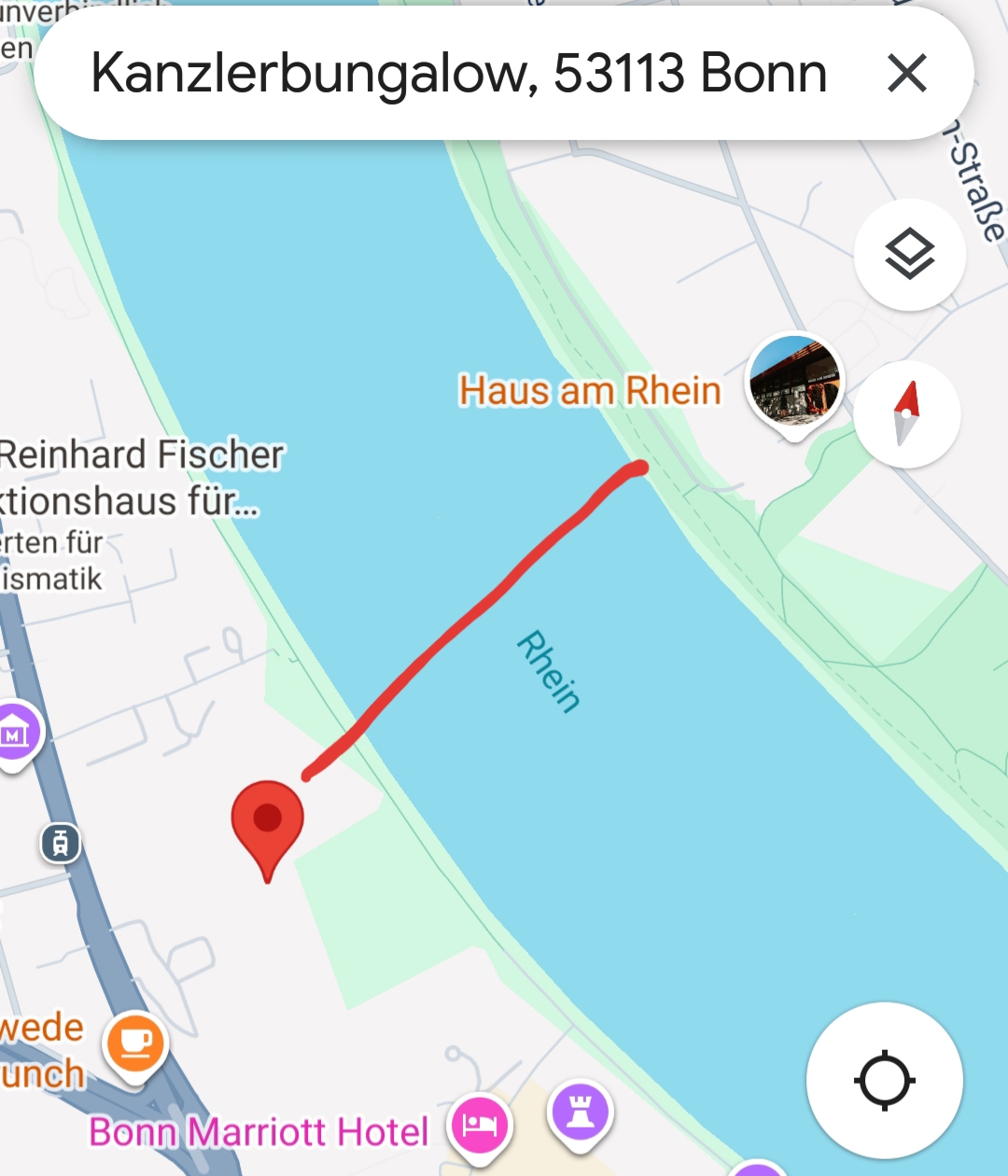
Task: Edit the Kanzlerbungalow search field
Action: 457,73
